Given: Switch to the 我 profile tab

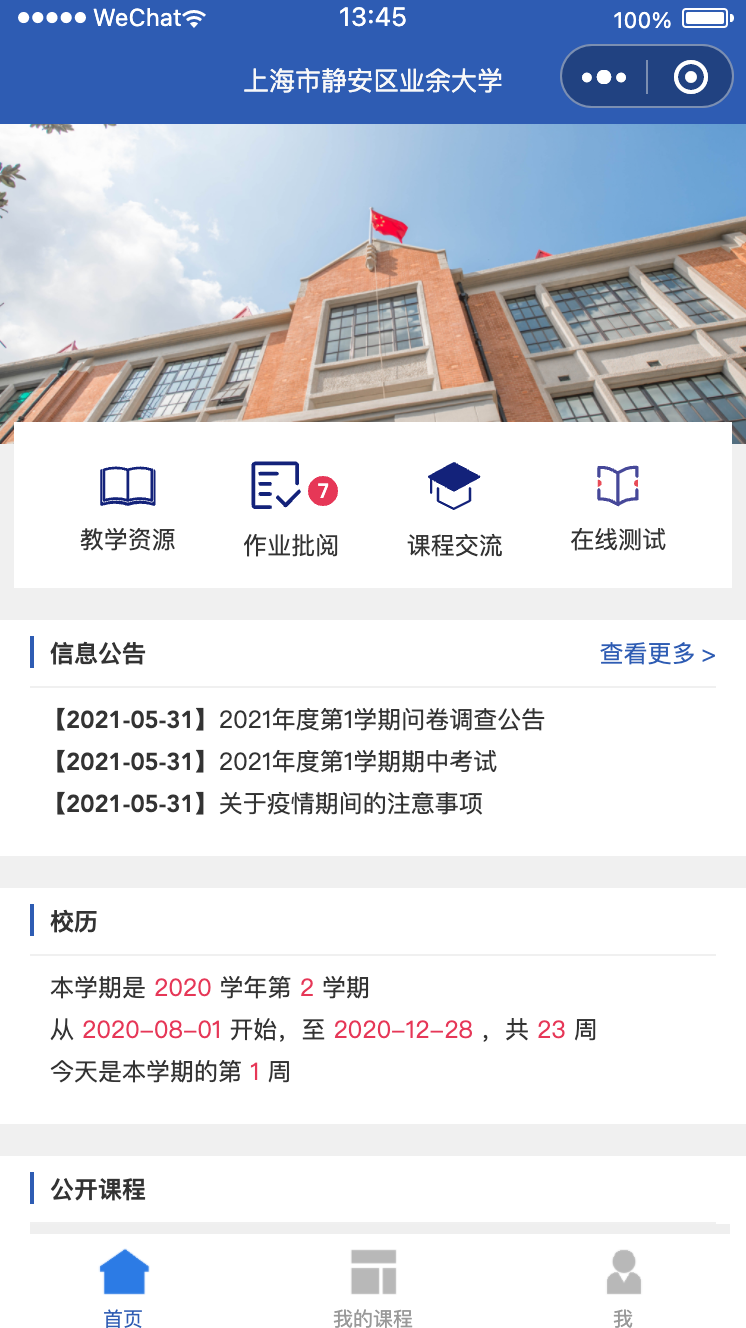Looking at the screenshot, I should [622, 1288].
